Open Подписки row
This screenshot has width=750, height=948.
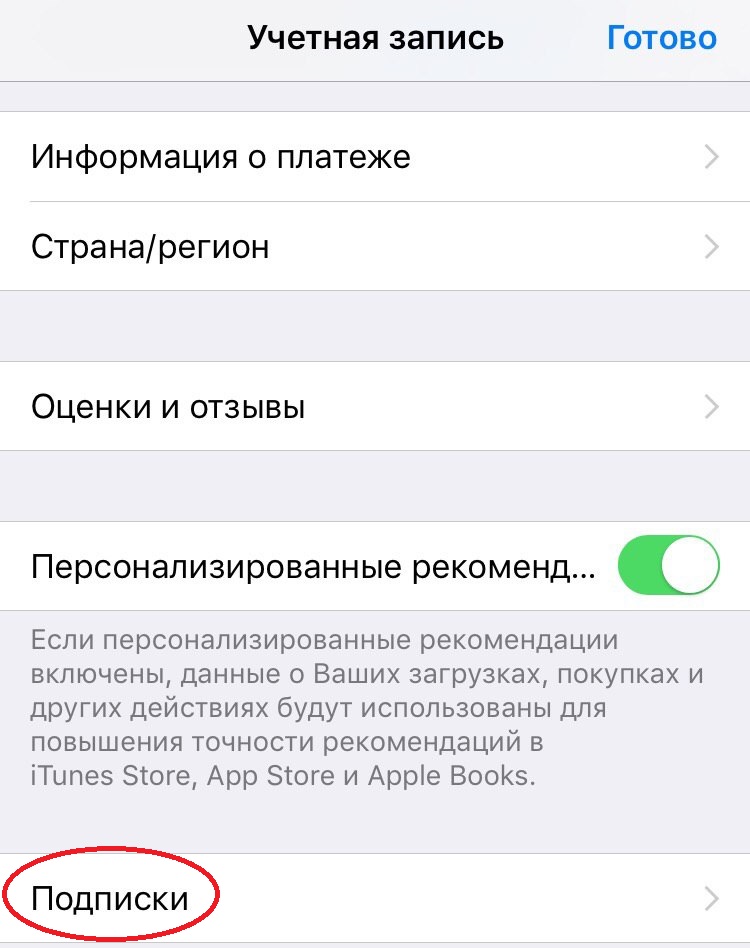375,898
